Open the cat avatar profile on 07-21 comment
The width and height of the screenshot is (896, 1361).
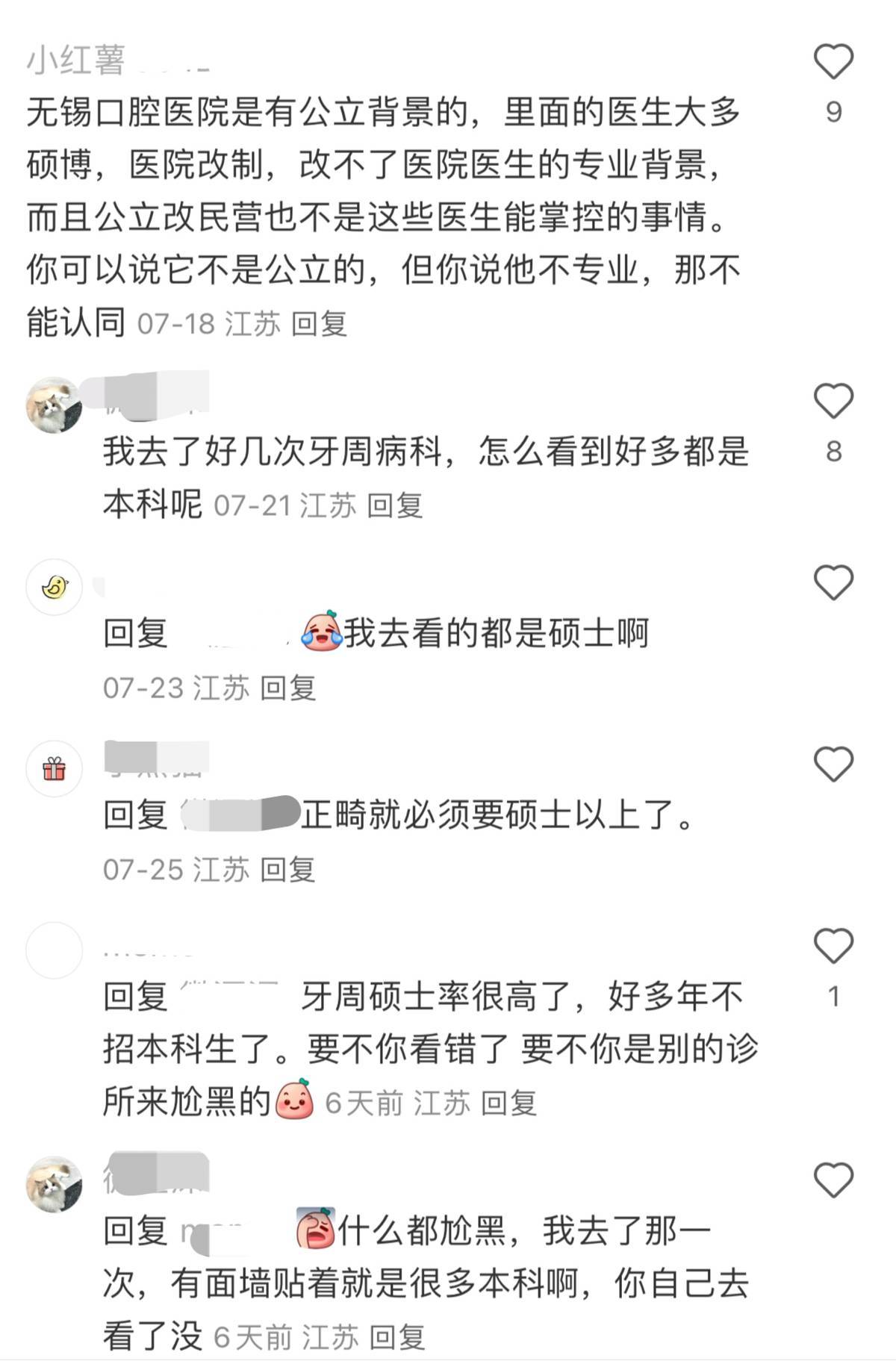point(54,405)
